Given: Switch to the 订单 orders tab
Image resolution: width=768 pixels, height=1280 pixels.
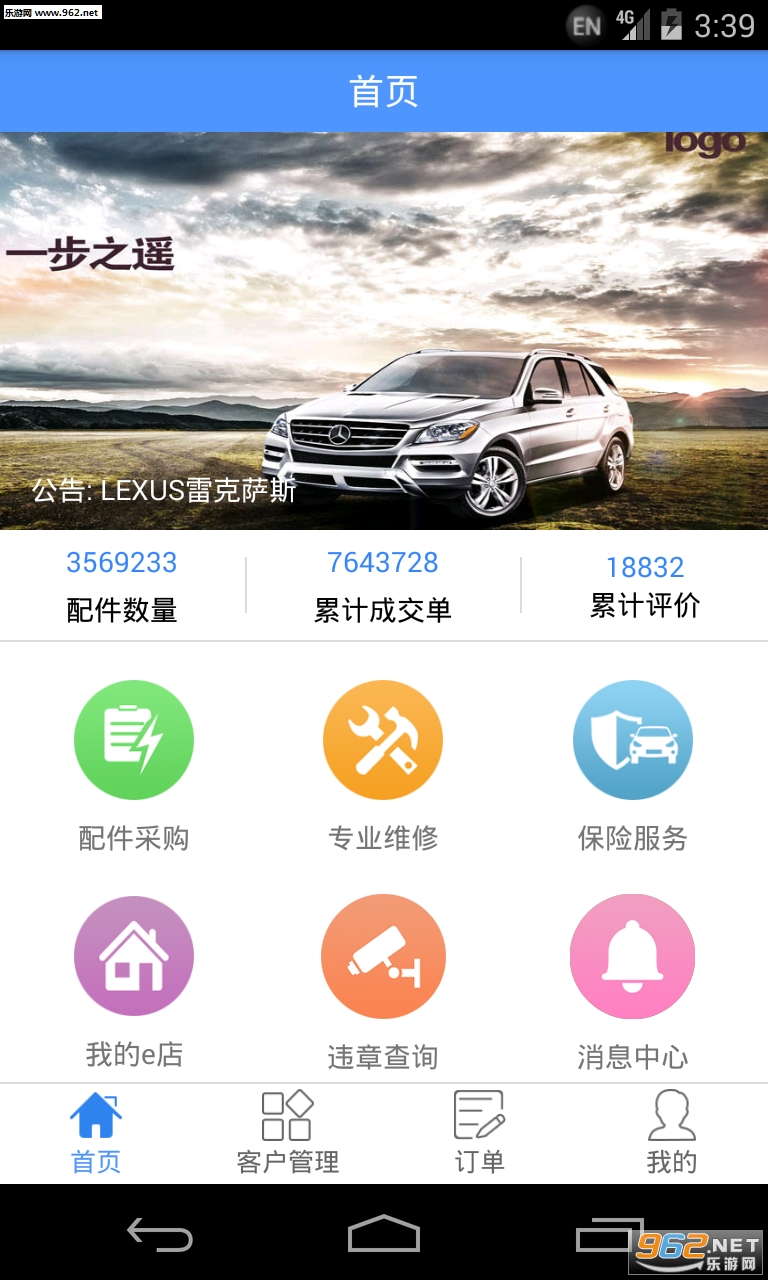Looking at the screenshot, I should click(x=480, y=1134).
